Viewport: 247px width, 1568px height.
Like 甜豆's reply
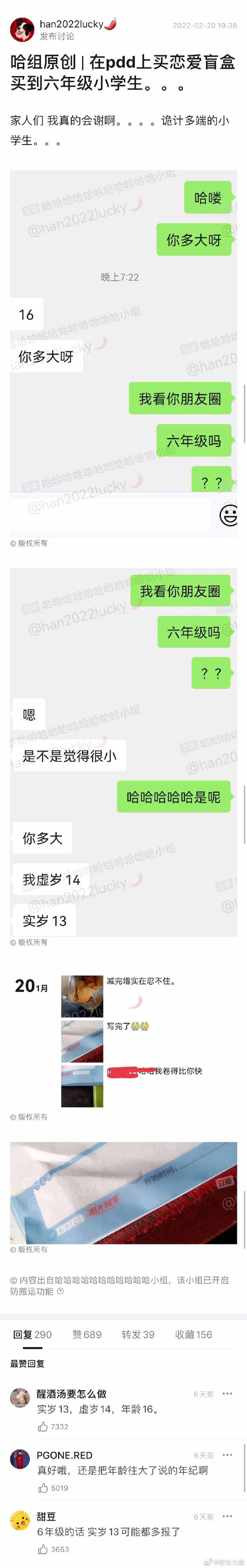(43, 1549)
